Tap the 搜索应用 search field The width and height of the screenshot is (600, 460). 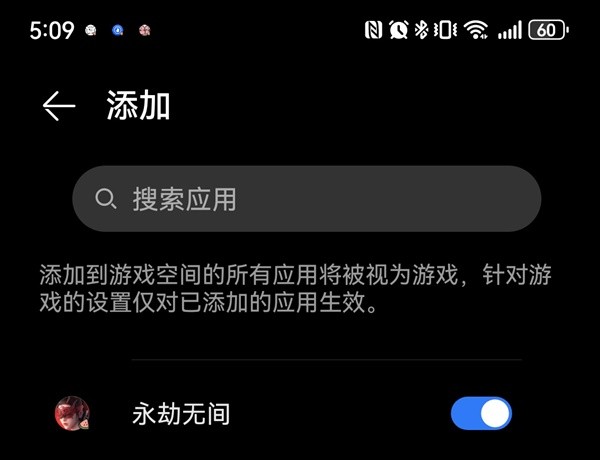tap(306, 199)
